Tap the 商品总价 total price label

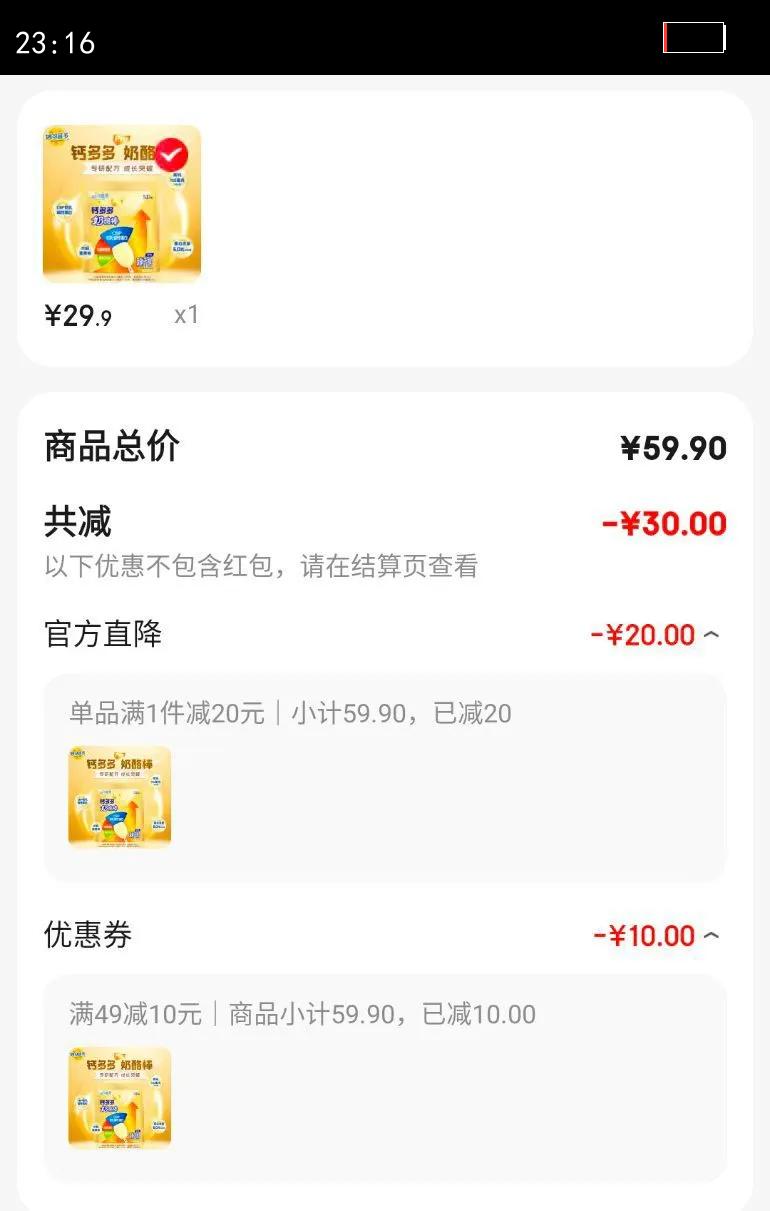(110, 448)
